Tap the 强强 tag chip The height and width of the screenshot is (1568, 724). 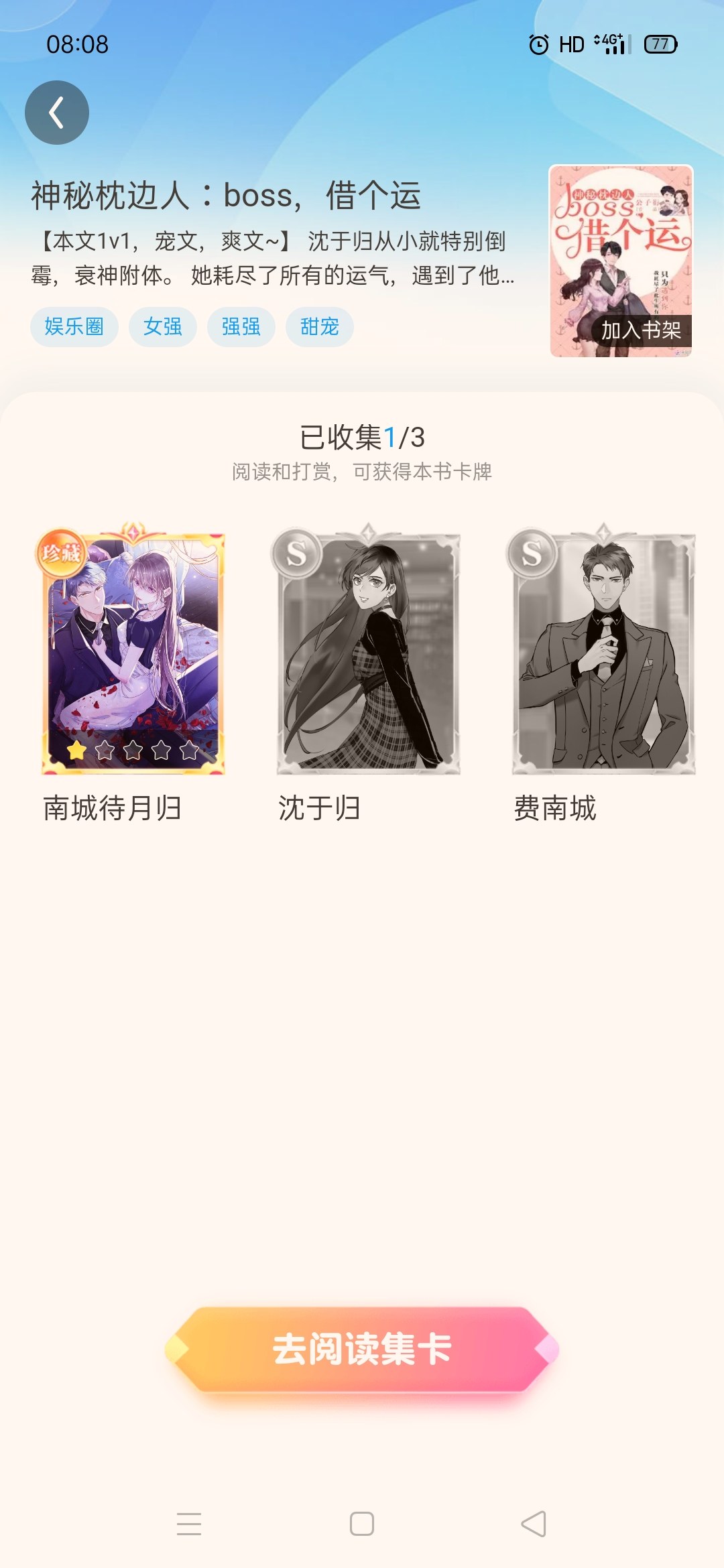point(241,327)
